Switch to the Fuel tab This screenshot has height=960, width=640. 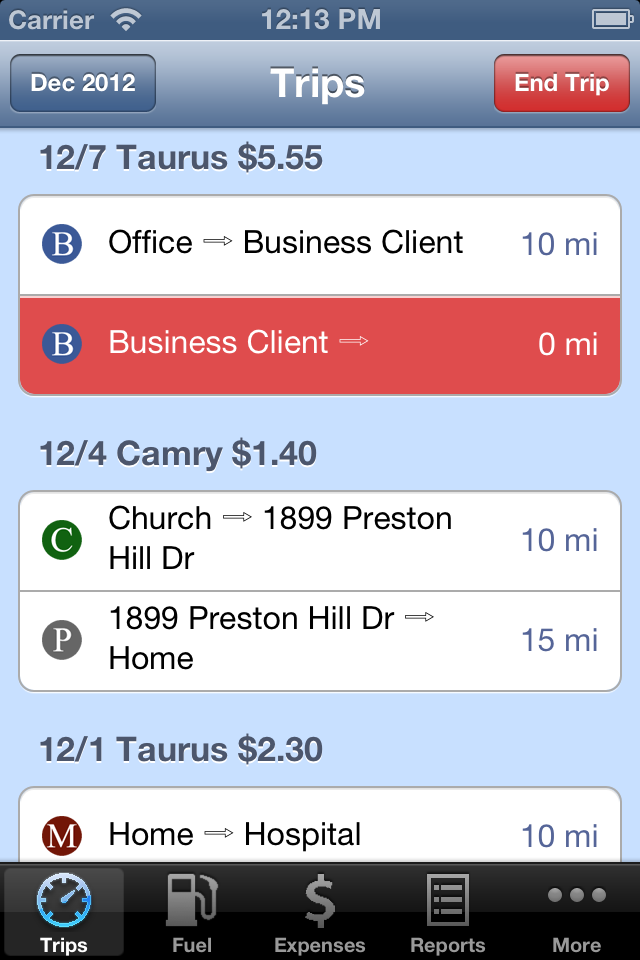pyautogui.click(x=192, y=912)
